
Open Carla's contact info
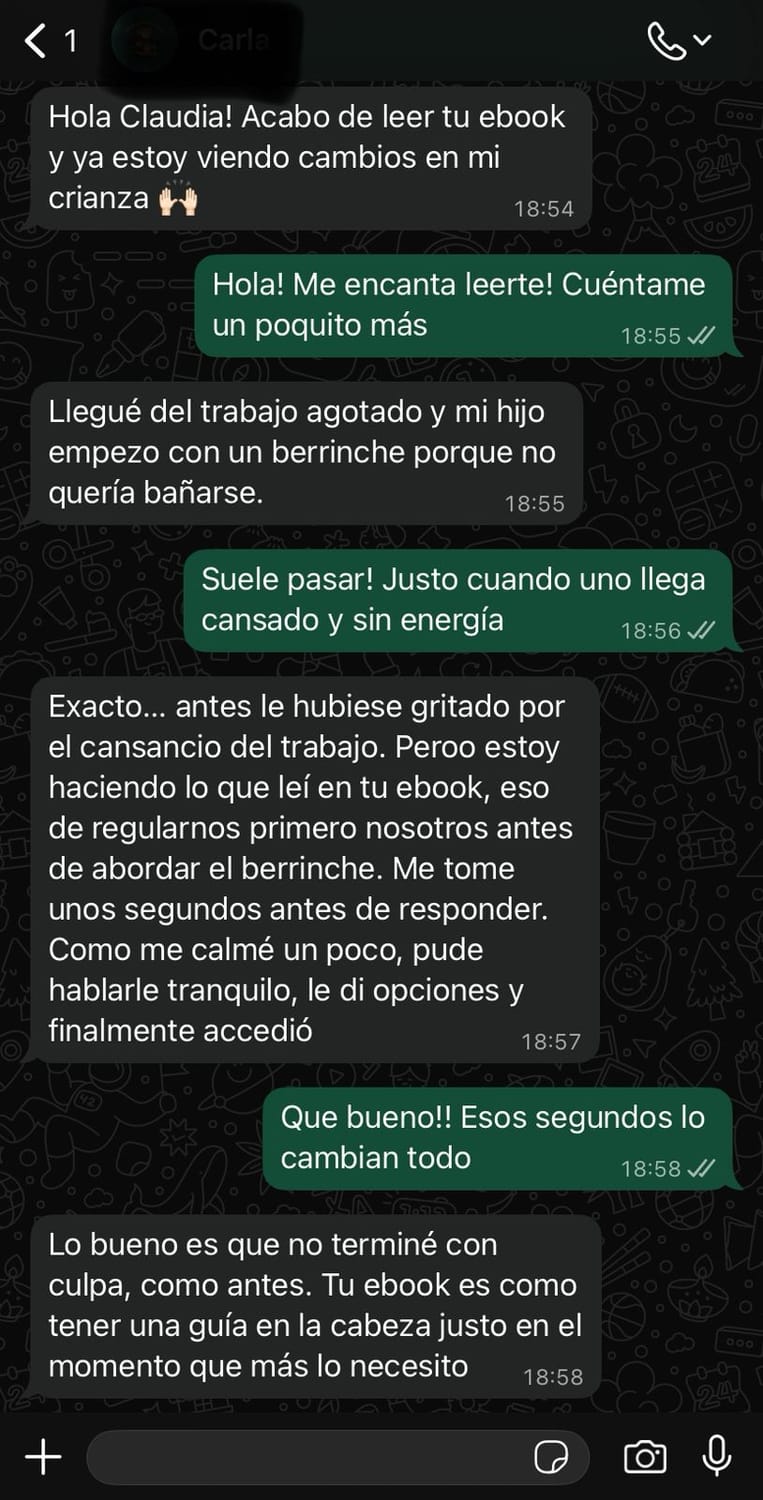click(x=232, y=41)
